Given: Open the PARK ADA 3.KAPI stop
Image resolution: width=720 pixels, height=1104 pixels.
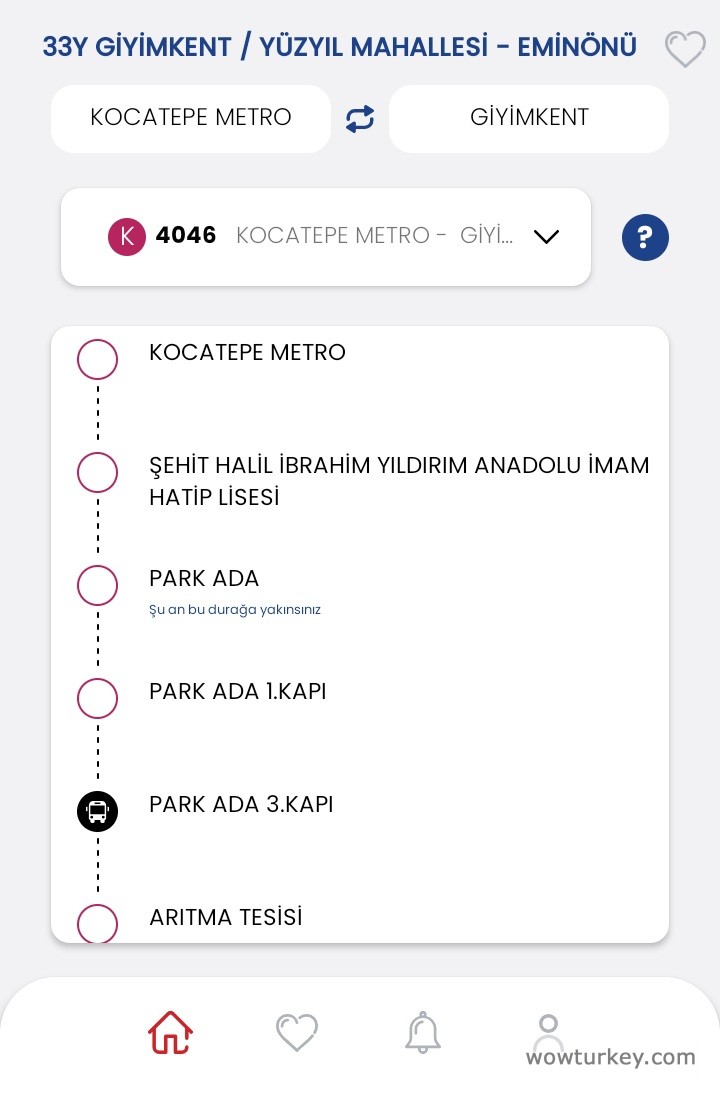Looking at the screenshot, I should coord(241,805).
